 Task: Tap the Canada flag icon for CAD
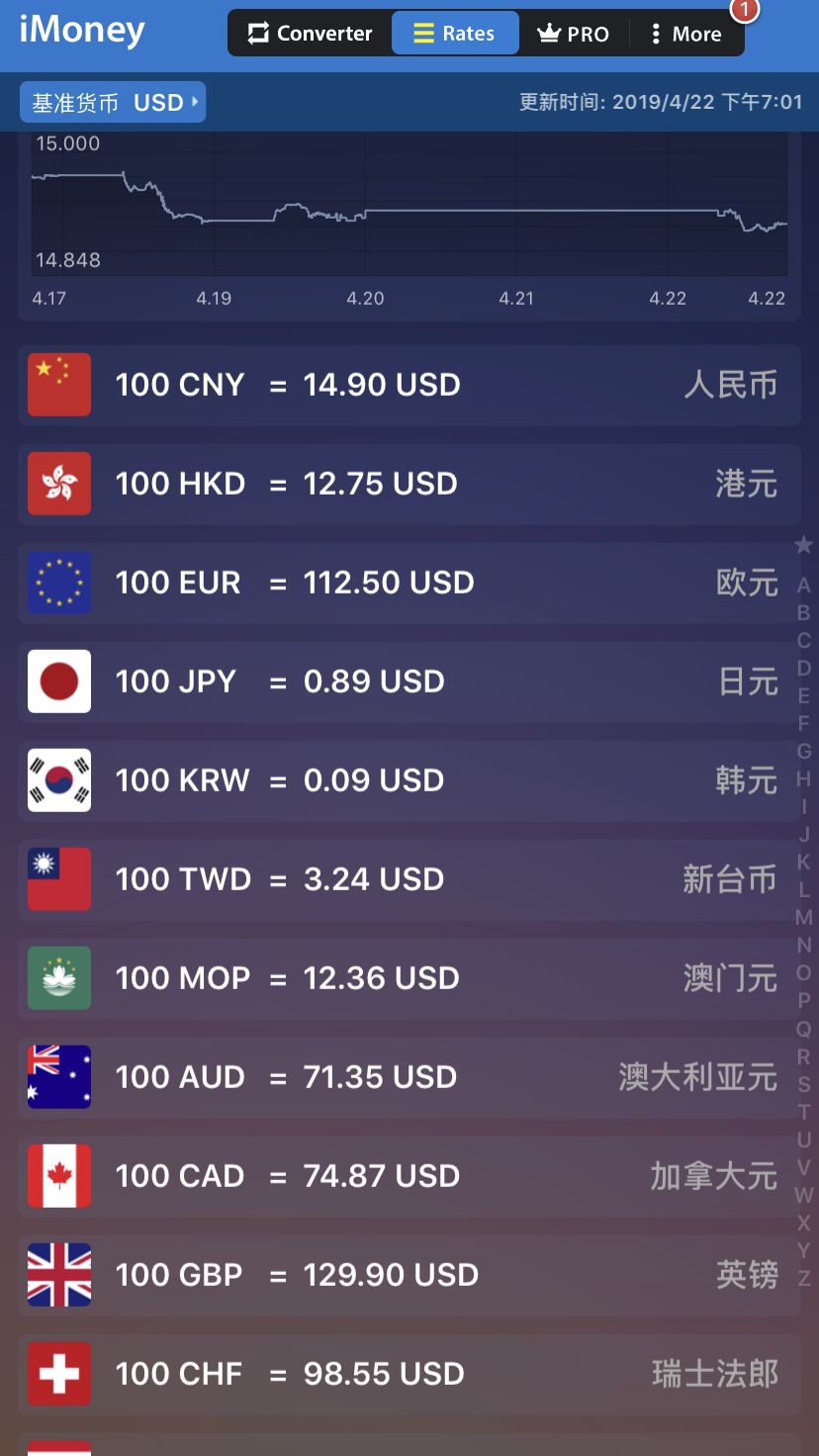click(x=58, y=1175)
